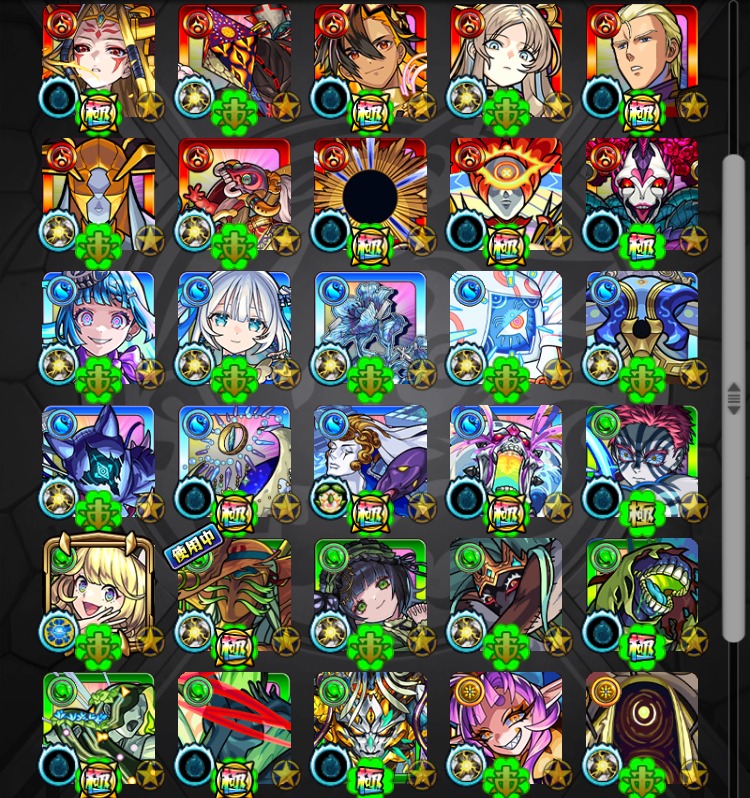The width and height of the screenshot is (750, 798).
Task: Choose the red-haired masked face monster
Action: (642, 460)
